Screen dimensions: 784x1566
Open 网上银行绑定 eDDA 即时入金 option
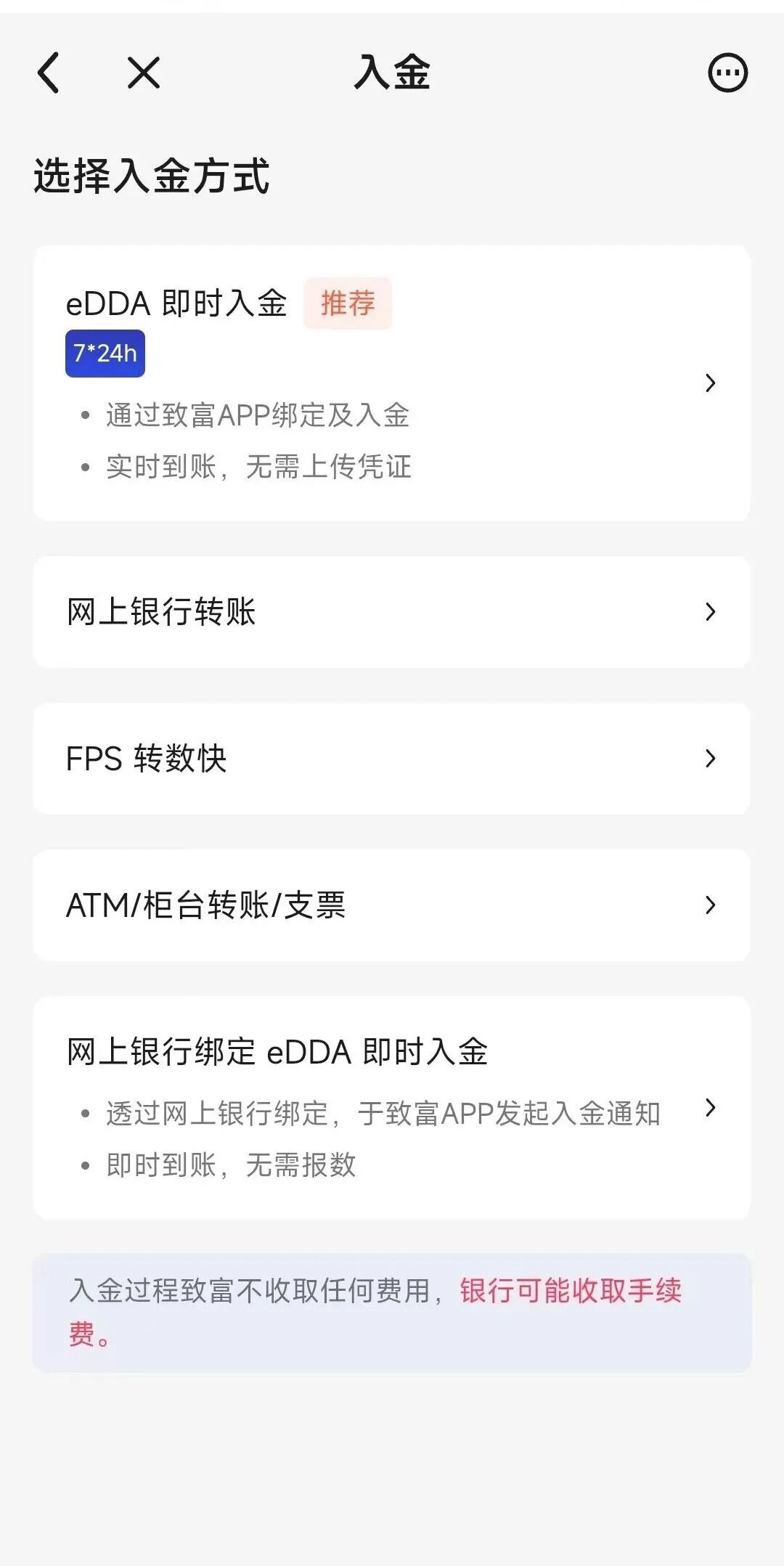pyautogui.click(x=391, y=1107)
